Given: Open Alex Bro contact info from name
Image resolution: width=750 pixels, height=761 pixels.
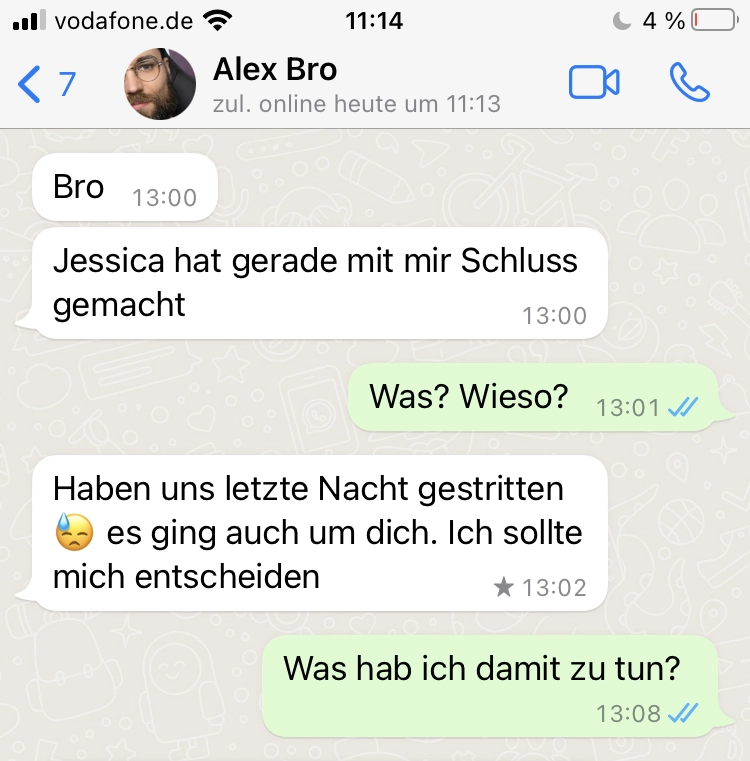Looking at the screenshot, I should [275, 70].
